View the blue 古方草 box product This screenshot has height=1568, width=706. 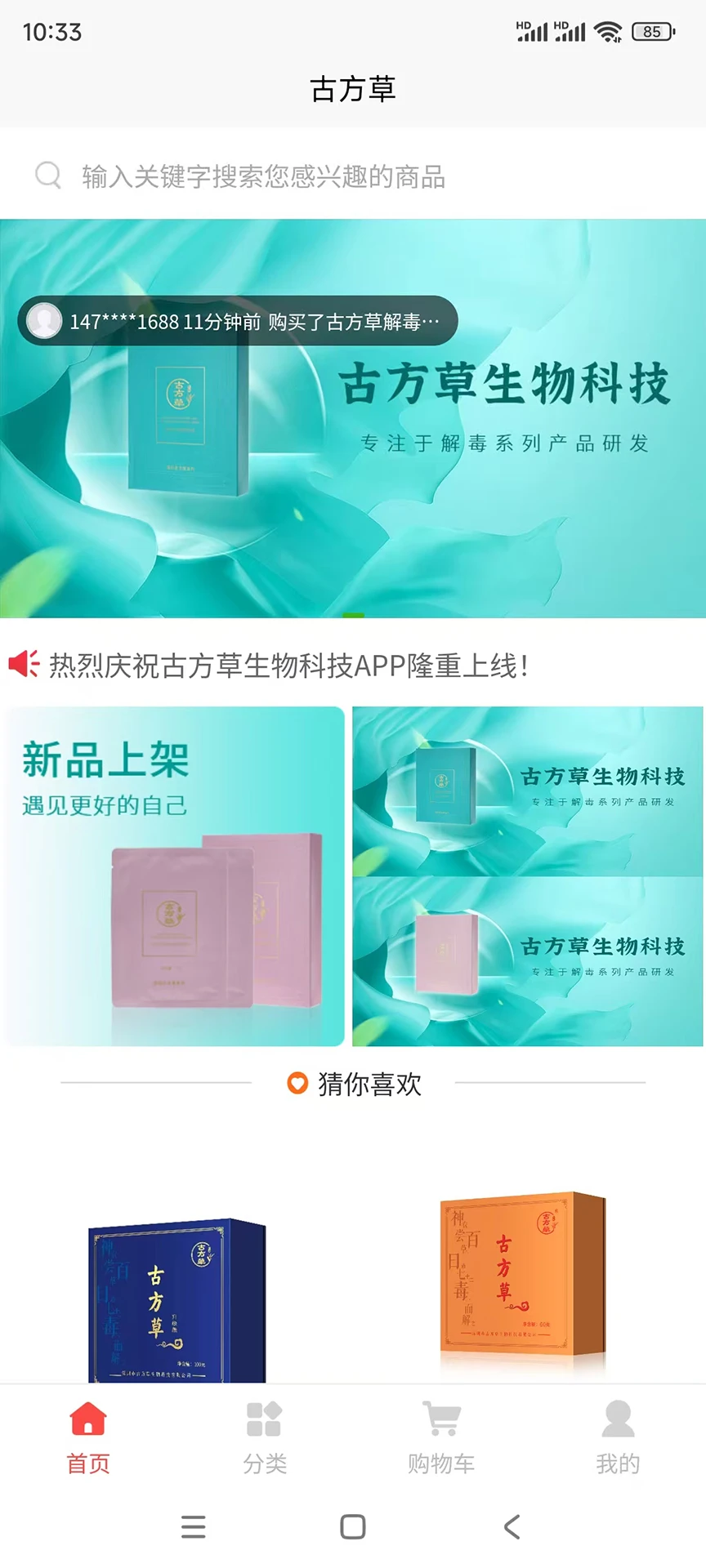click(x=176, y=1298)
